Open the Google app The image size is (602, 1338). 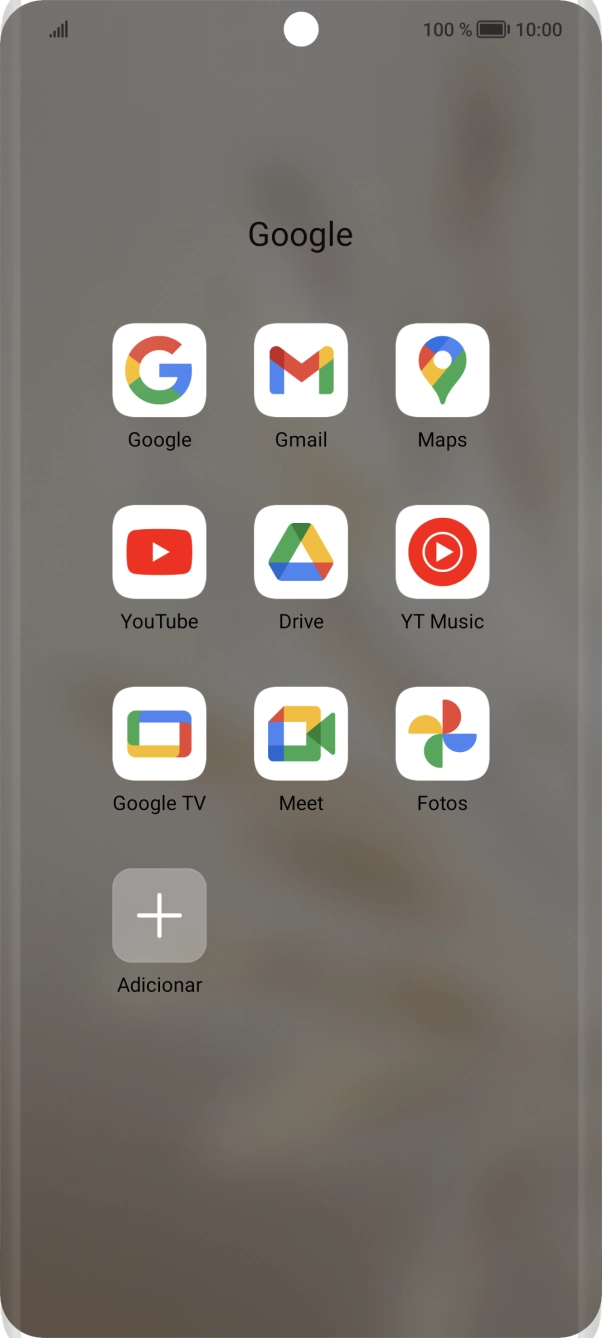159,370
